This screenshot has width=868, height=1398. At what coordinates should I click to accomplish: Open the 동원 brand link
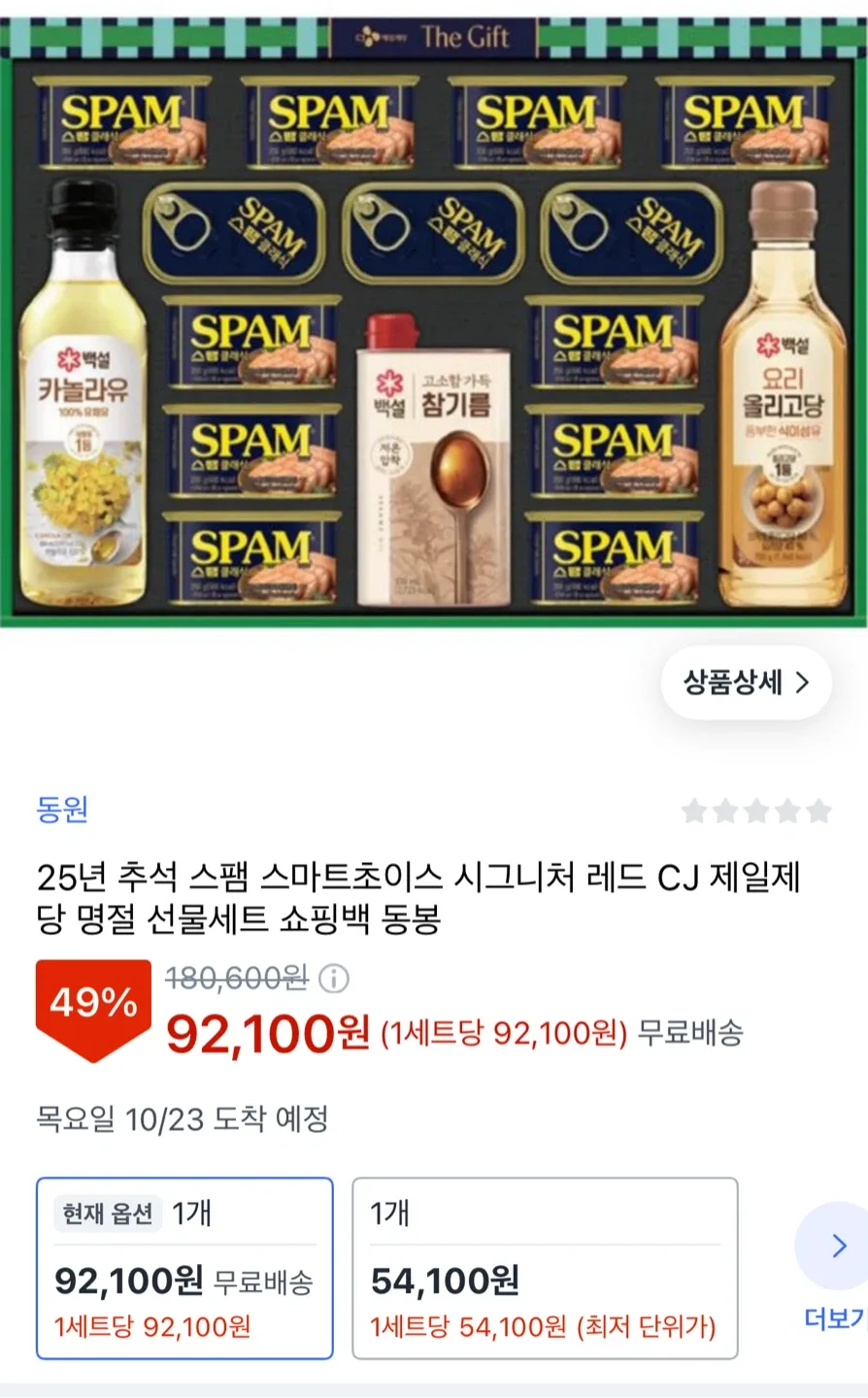tap(62, 809)
